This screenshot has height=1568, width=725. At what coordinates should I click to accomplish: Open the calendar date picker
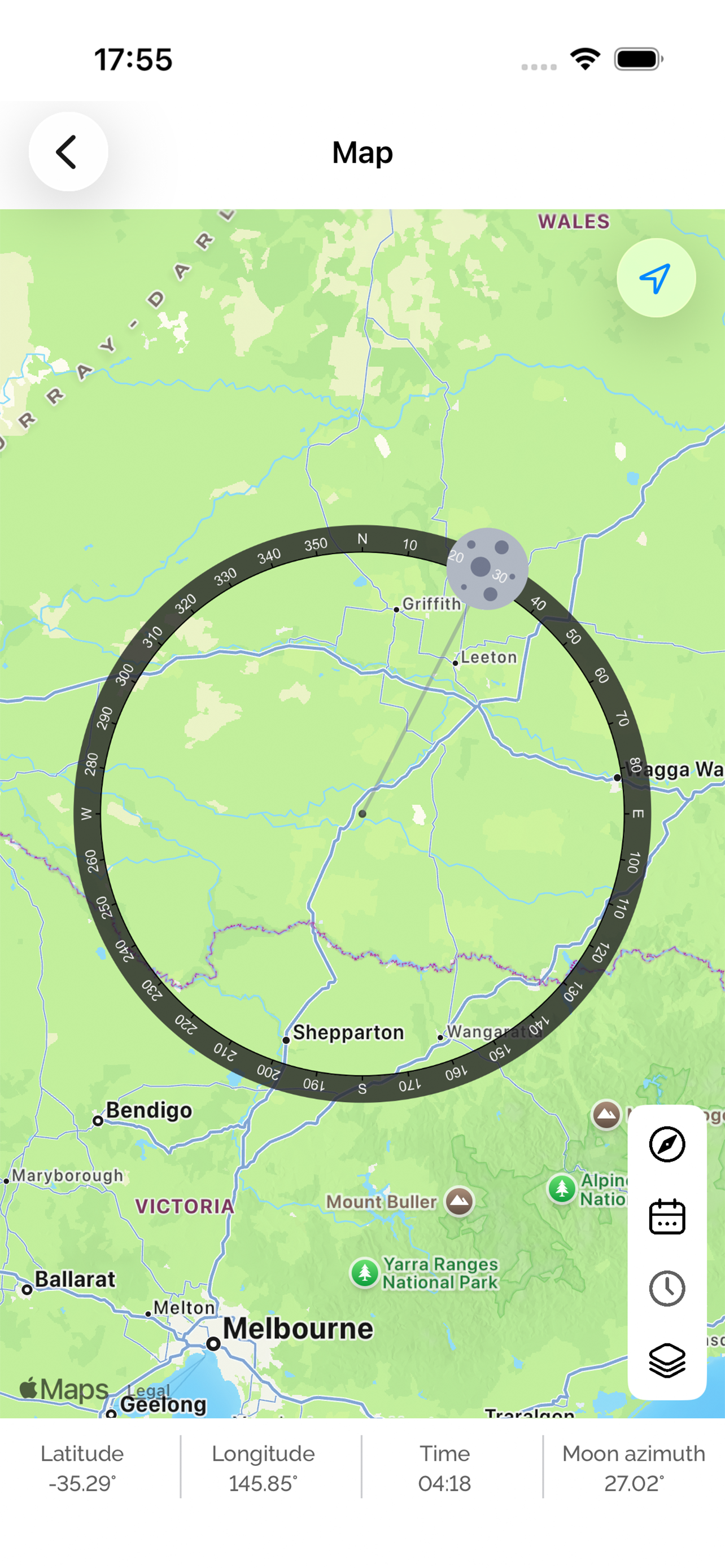667,1216
